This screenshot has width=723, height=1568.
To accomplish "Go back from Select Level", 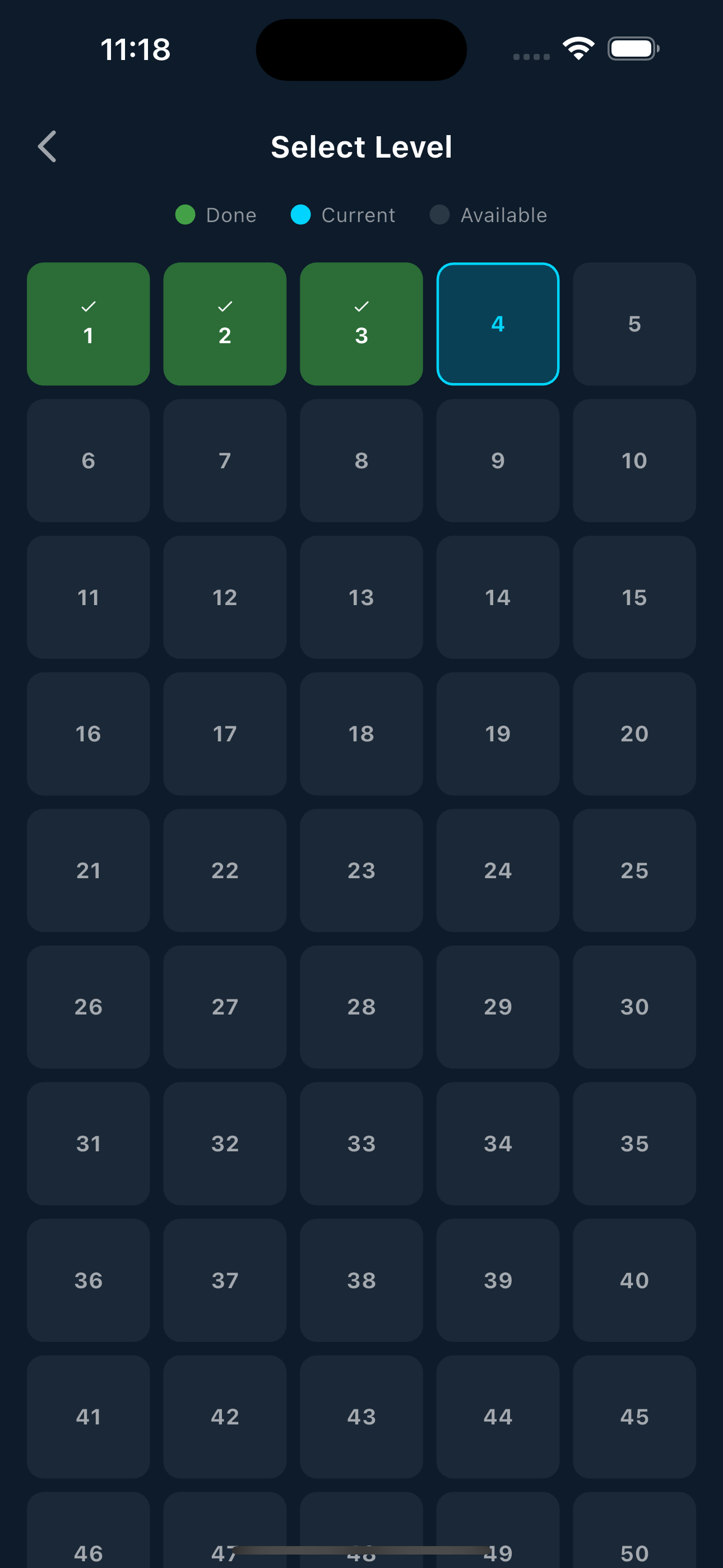I will pyautogui.click(x=48, y=147).
